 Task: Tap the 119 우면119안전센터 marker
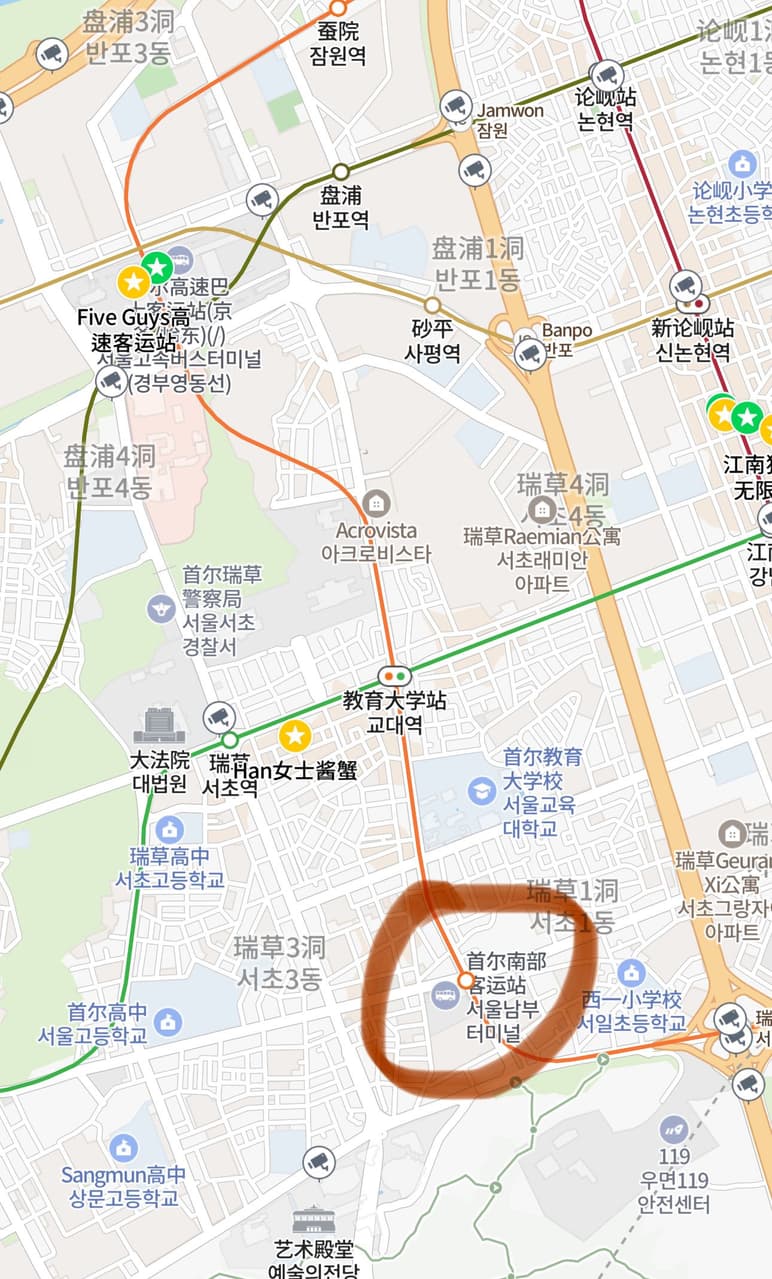(x=674, y=1131)
